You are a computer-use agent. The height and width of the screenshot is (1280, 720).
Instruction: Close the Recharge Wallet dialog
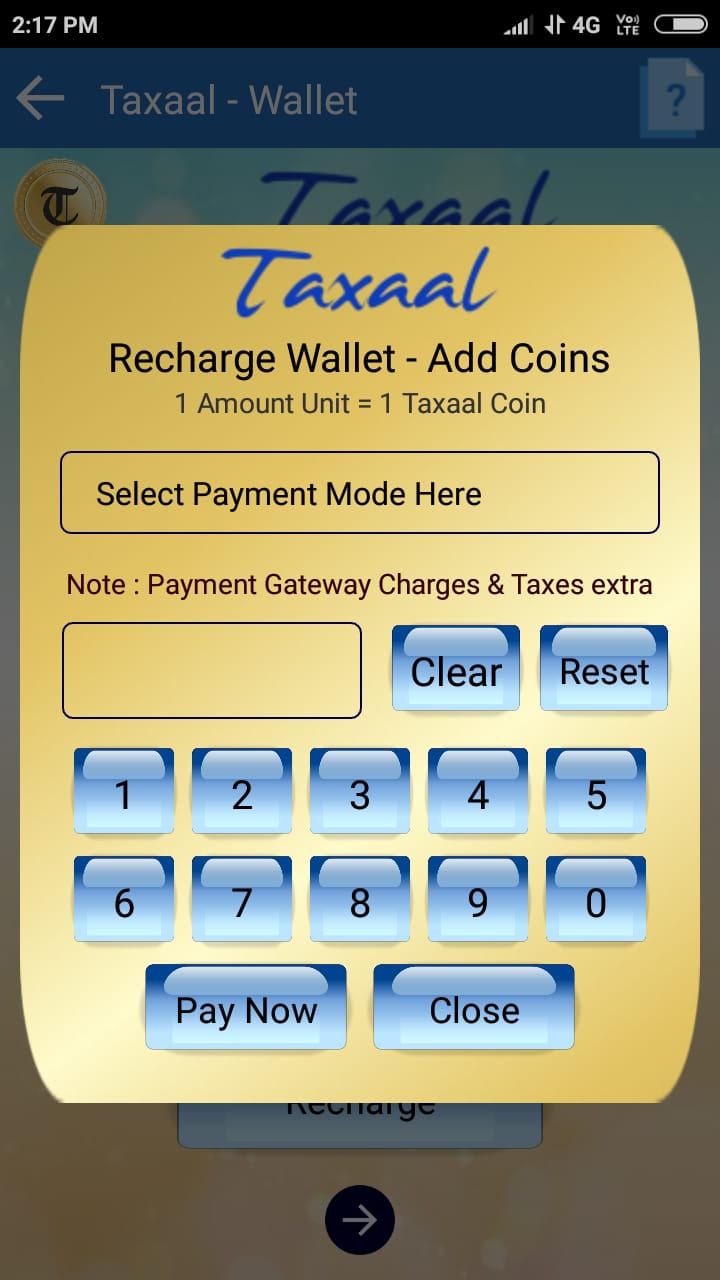pos(474,1007)
